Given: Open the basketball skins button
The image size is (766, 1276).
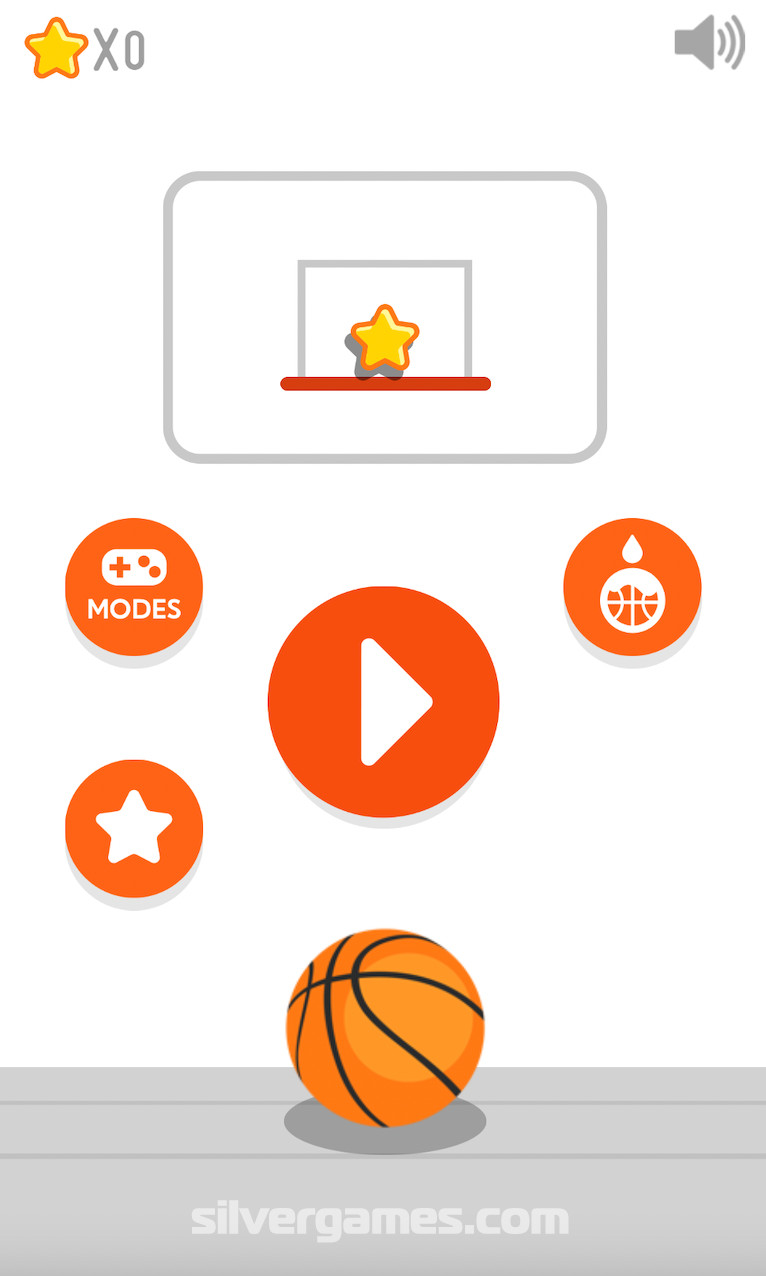Looking at the screenshot, I should tap(632, 587).
